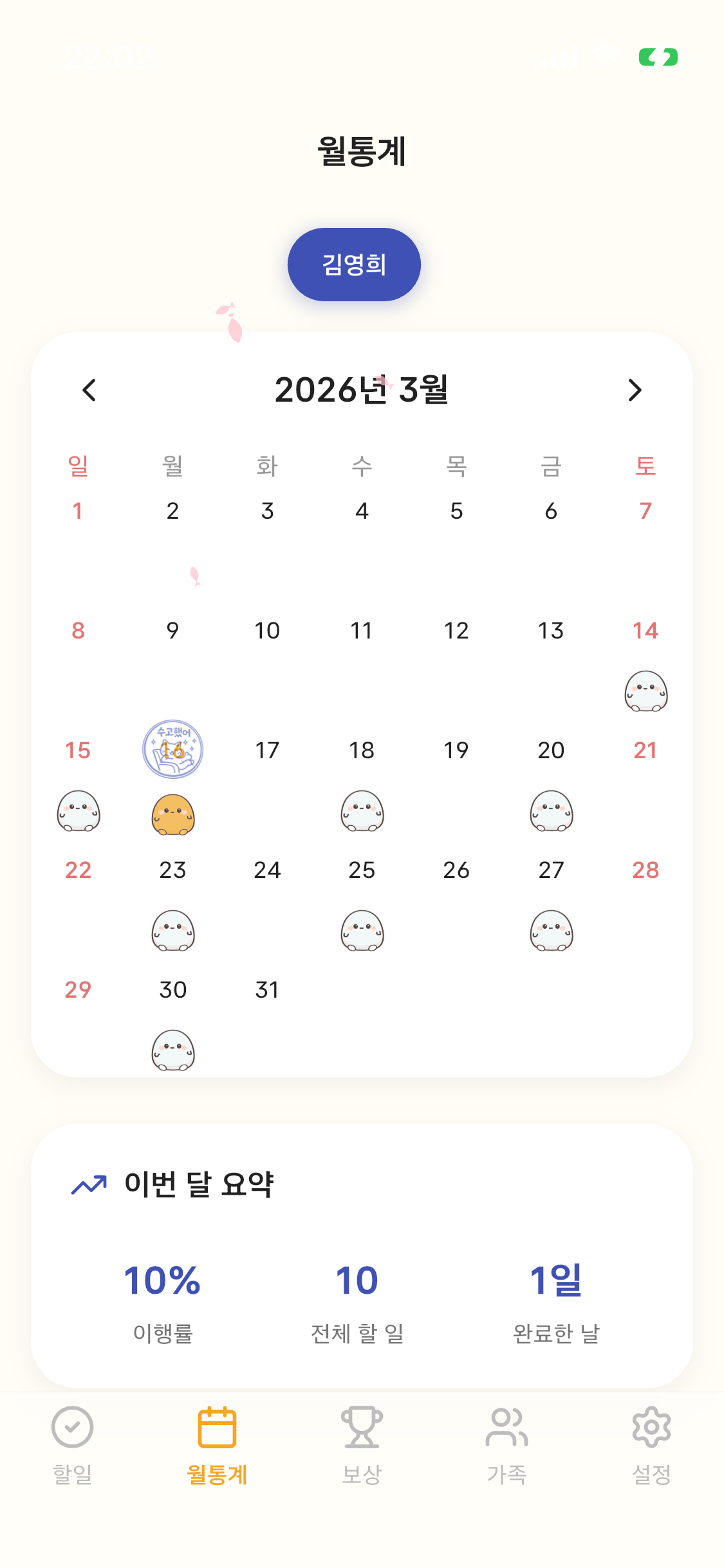
Task: Advance to April using the right chevron
Action: coord(635,391)
